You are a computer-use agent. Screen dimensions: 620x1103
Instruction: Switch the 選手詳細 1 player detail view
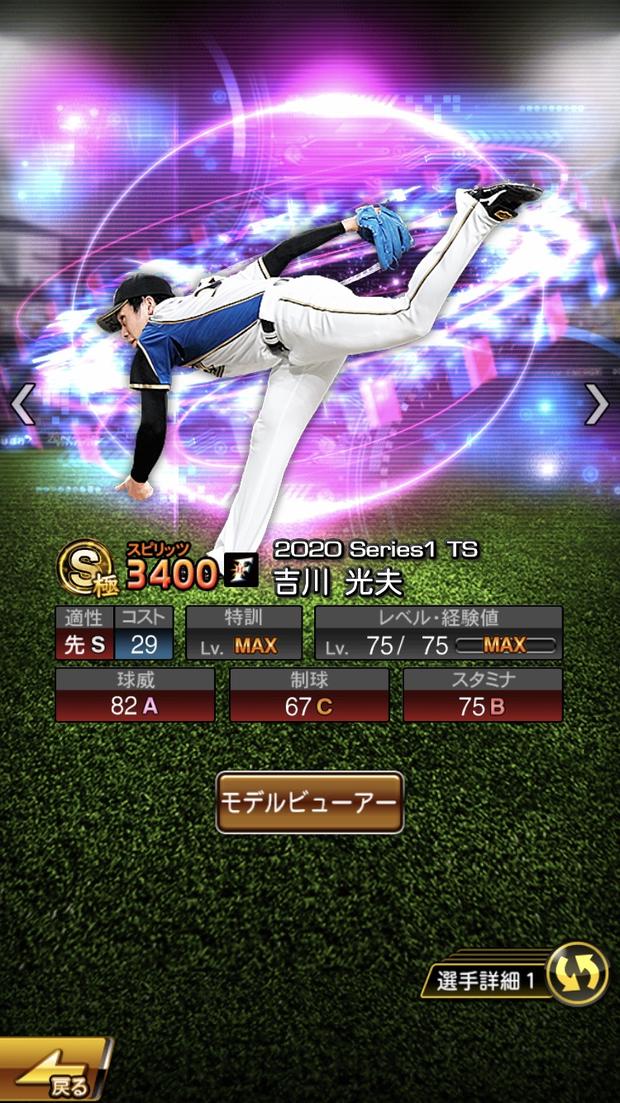tap(577, 973)
